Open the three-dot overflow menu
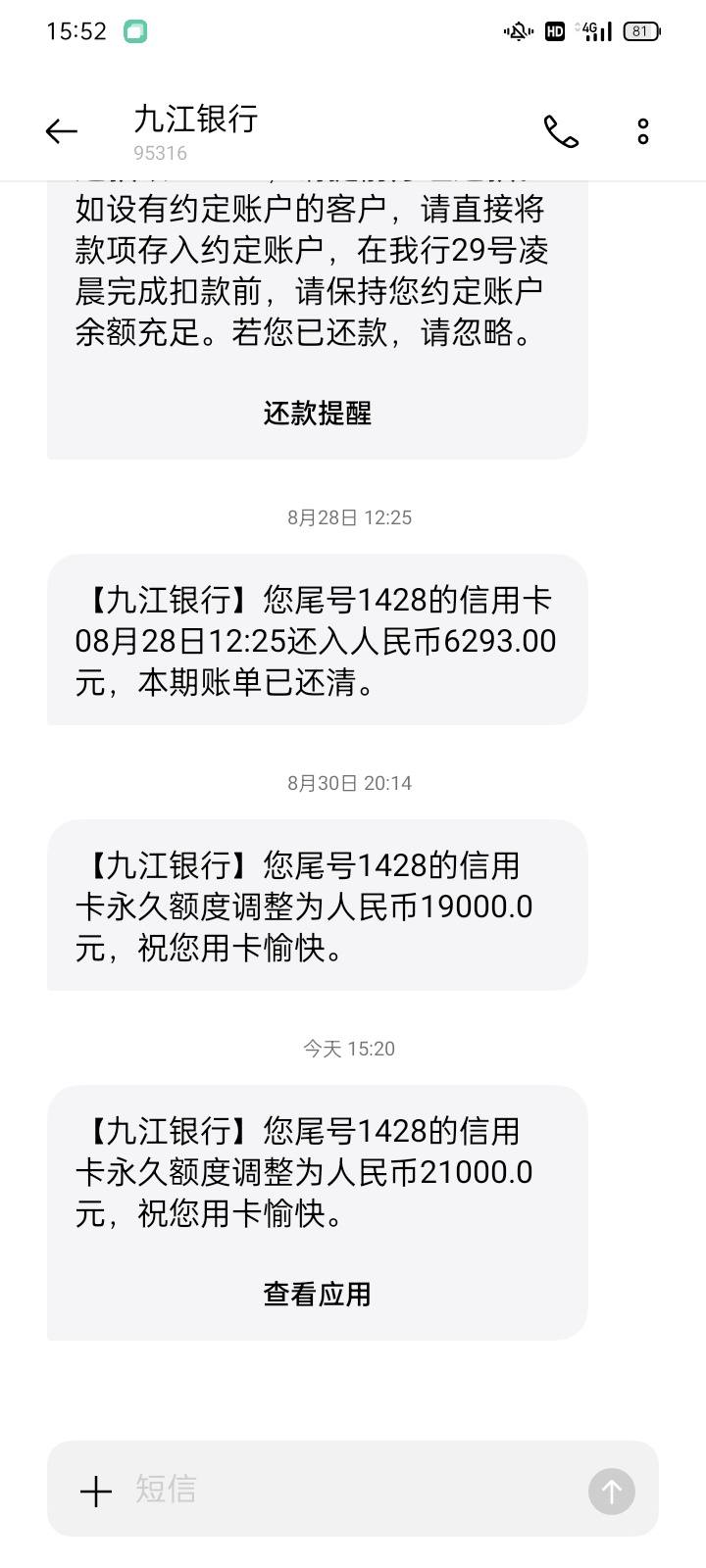The height and width of the screenshot is (1568, 706). pos(643,131)
